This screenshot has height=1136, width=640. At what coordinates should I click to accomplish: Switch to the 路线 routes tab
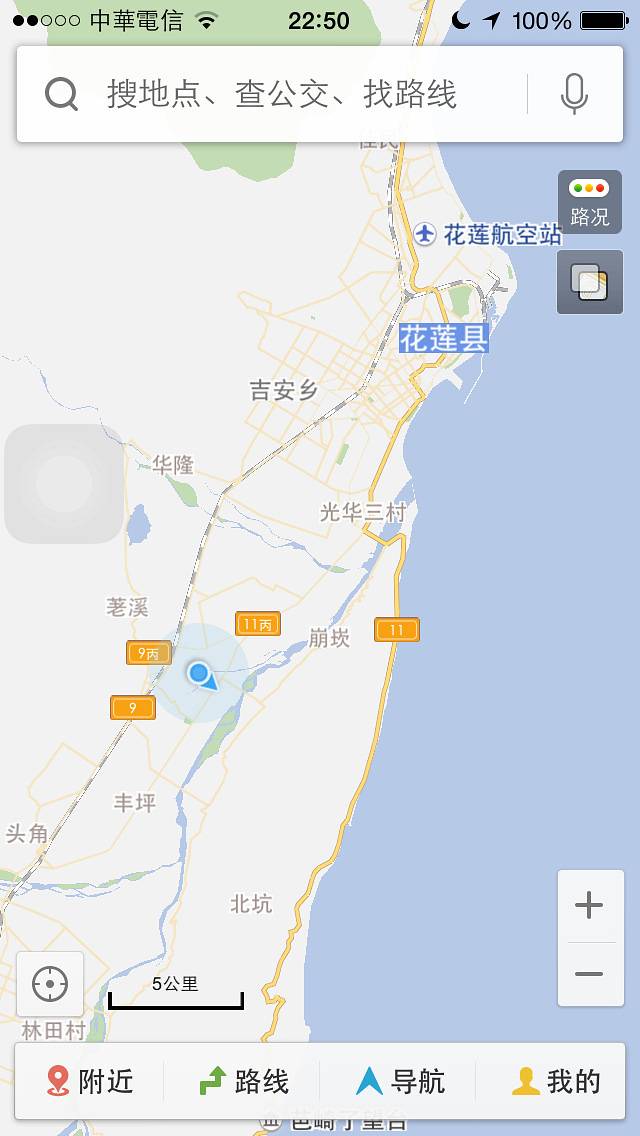pyautogui.click(x=244, y=1081)
